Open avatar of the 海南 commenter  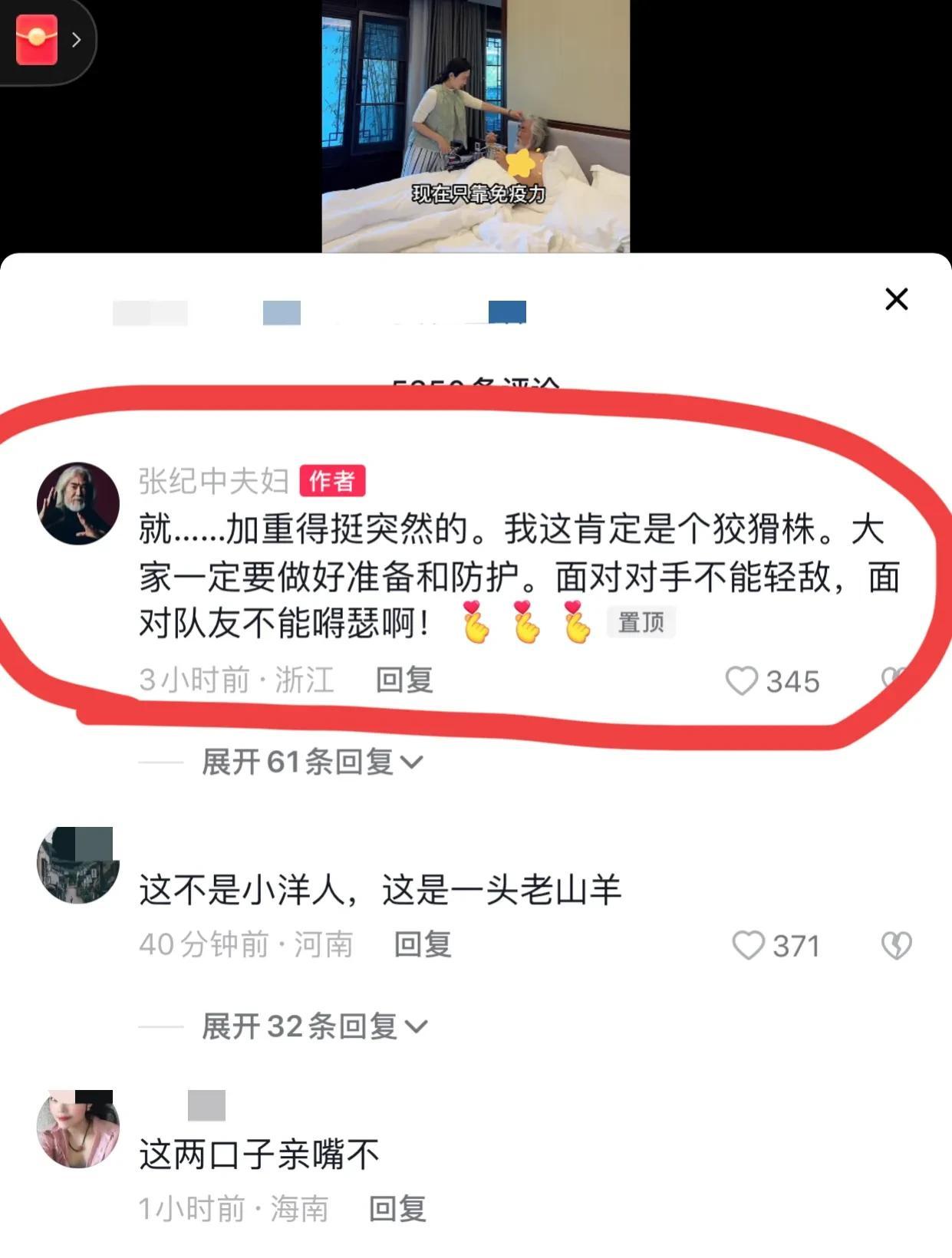[x=78, y=1129]
